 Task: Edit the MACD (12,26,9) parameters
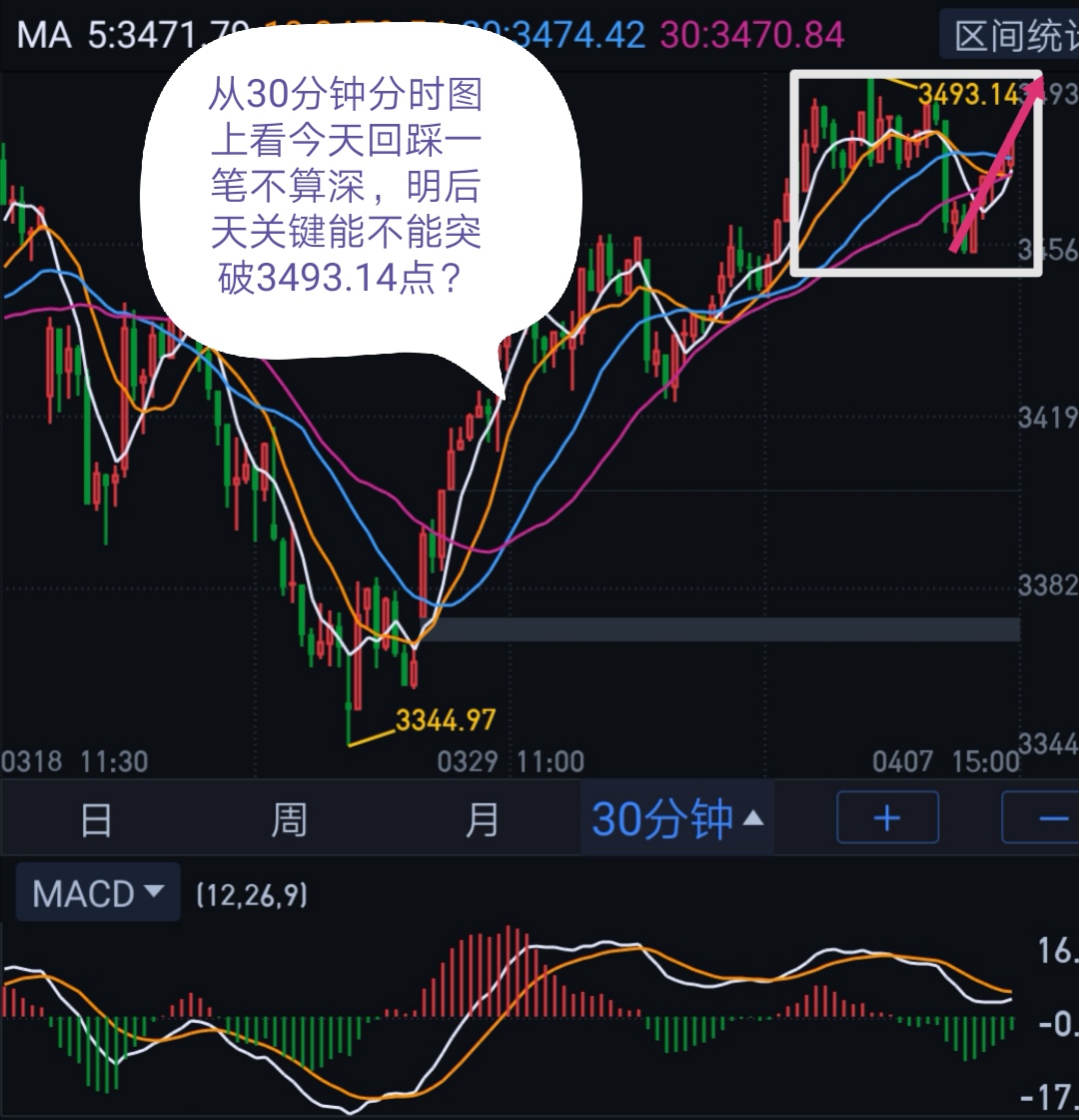(252, 894)
